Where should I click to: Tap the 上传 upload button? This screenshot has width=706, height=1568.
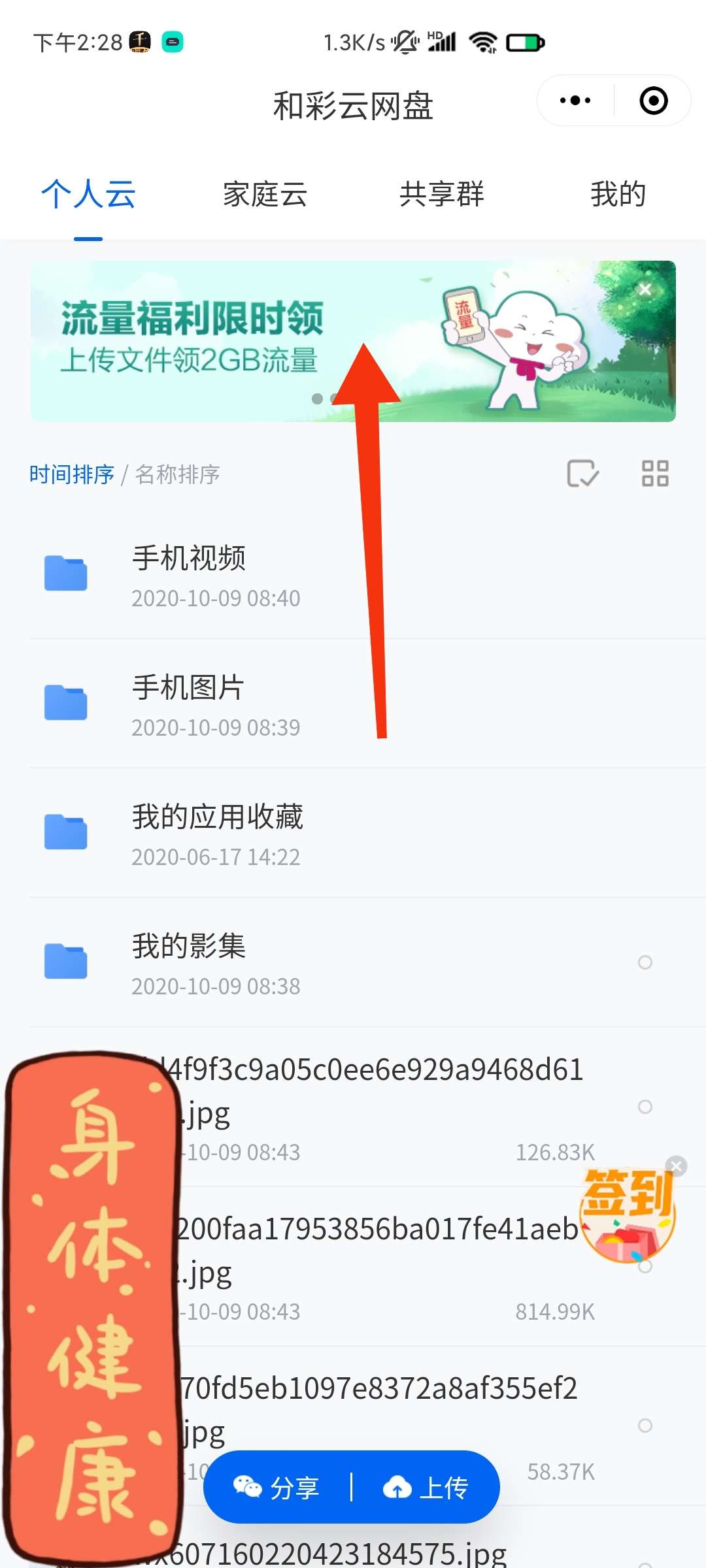(x=426, y=1488)
